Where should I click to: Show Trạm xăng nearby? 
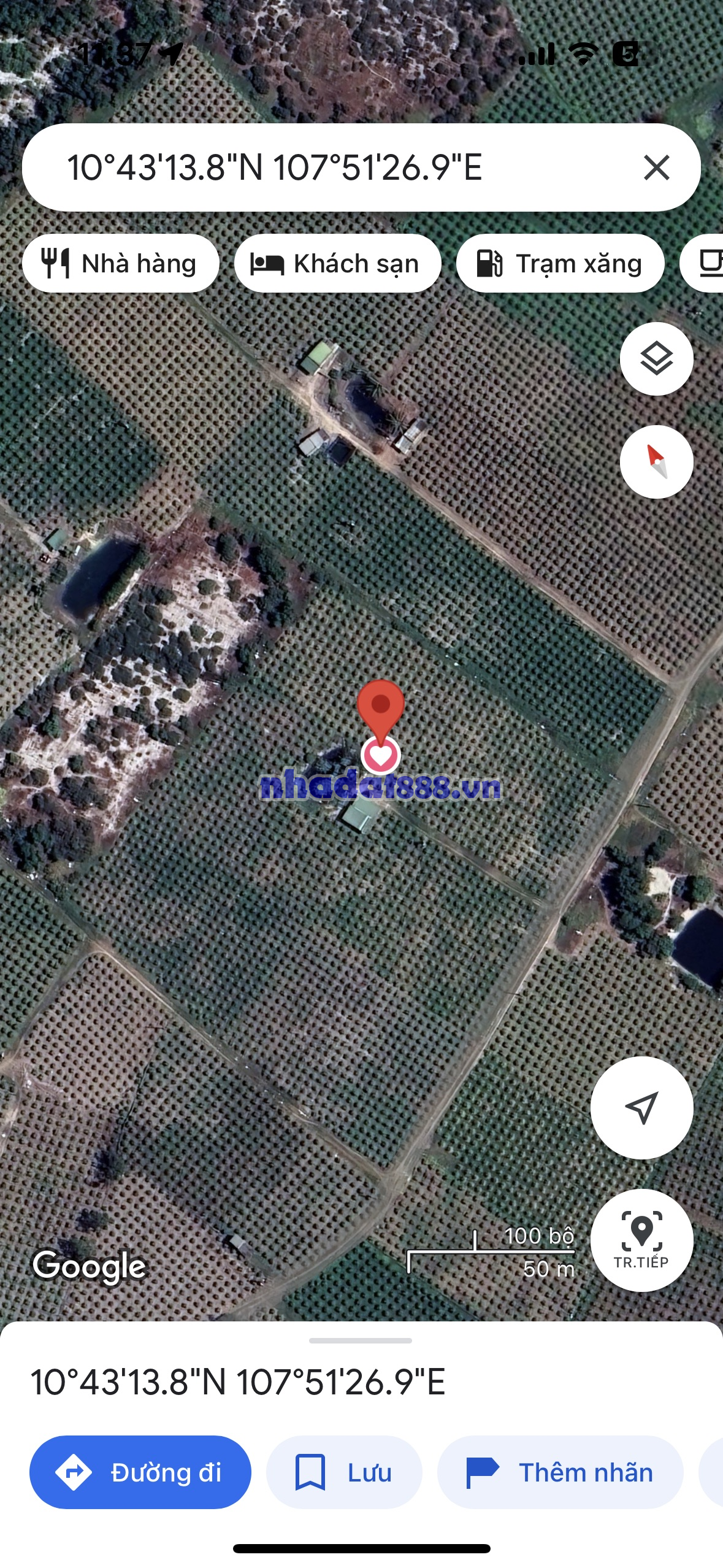[560, 264]
